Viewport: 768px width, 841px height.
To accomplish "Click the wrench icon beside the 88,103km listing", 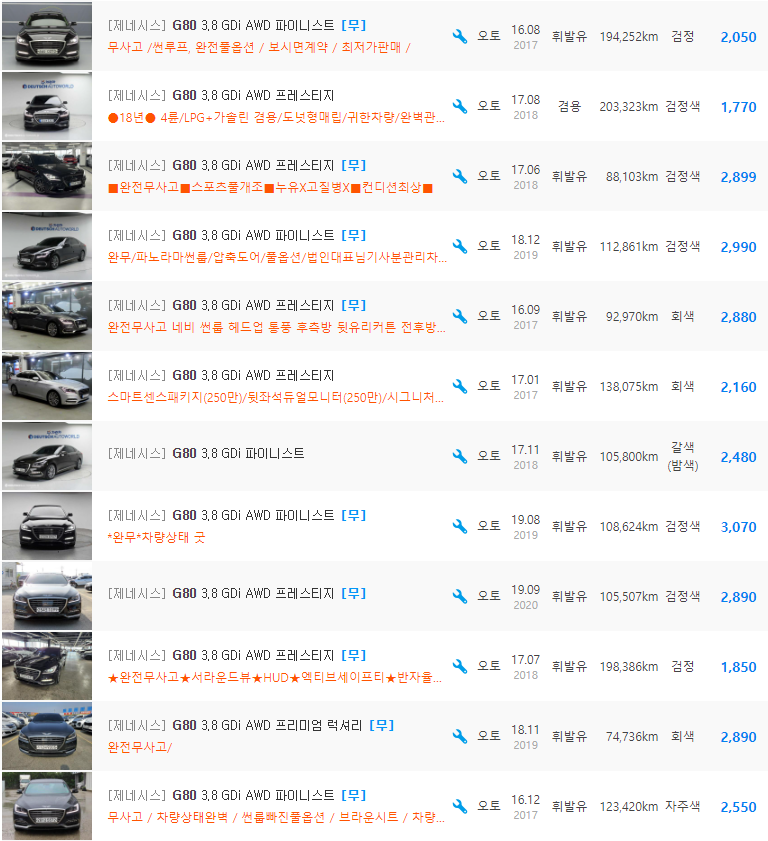I will tap(460, 175).
